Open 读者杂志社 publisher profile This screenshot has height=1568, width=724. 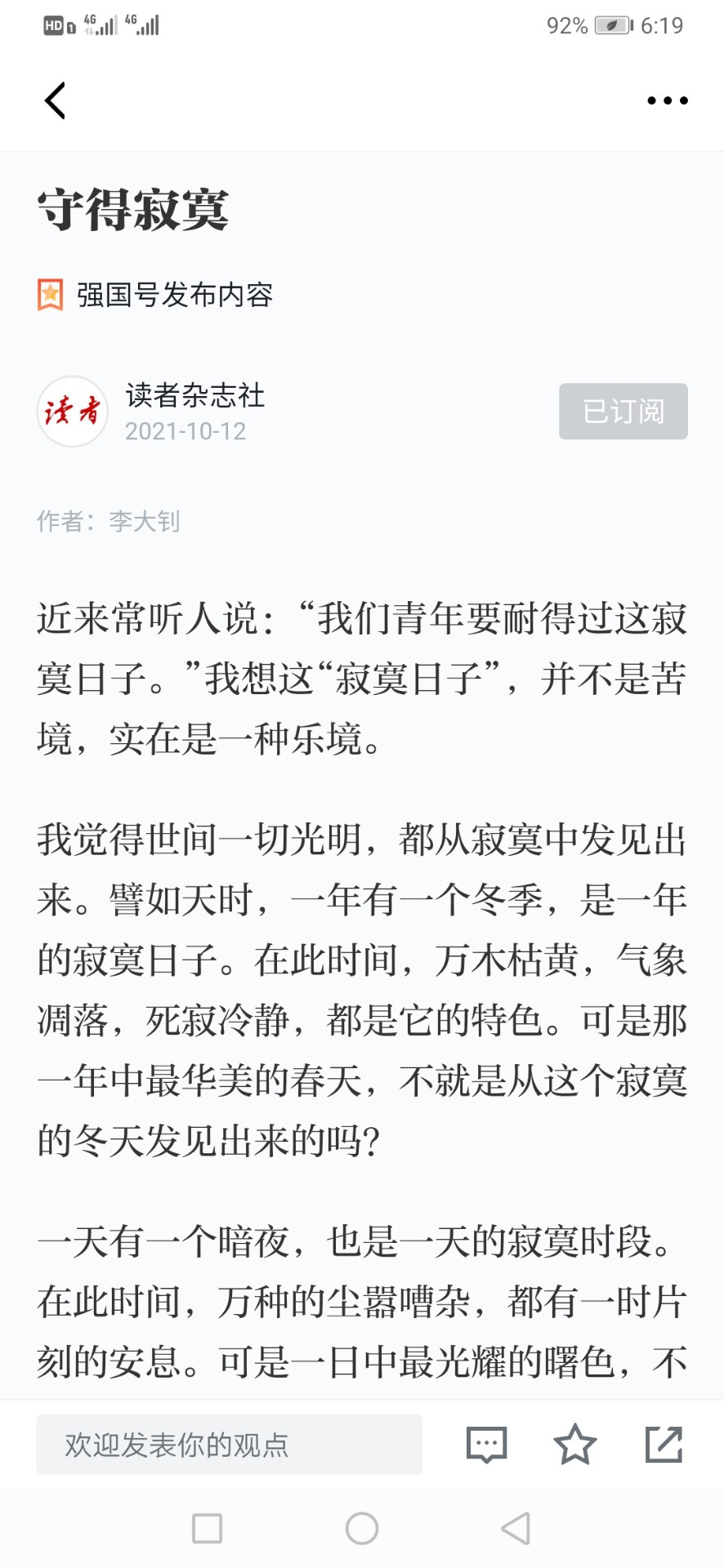click(194, 395)
